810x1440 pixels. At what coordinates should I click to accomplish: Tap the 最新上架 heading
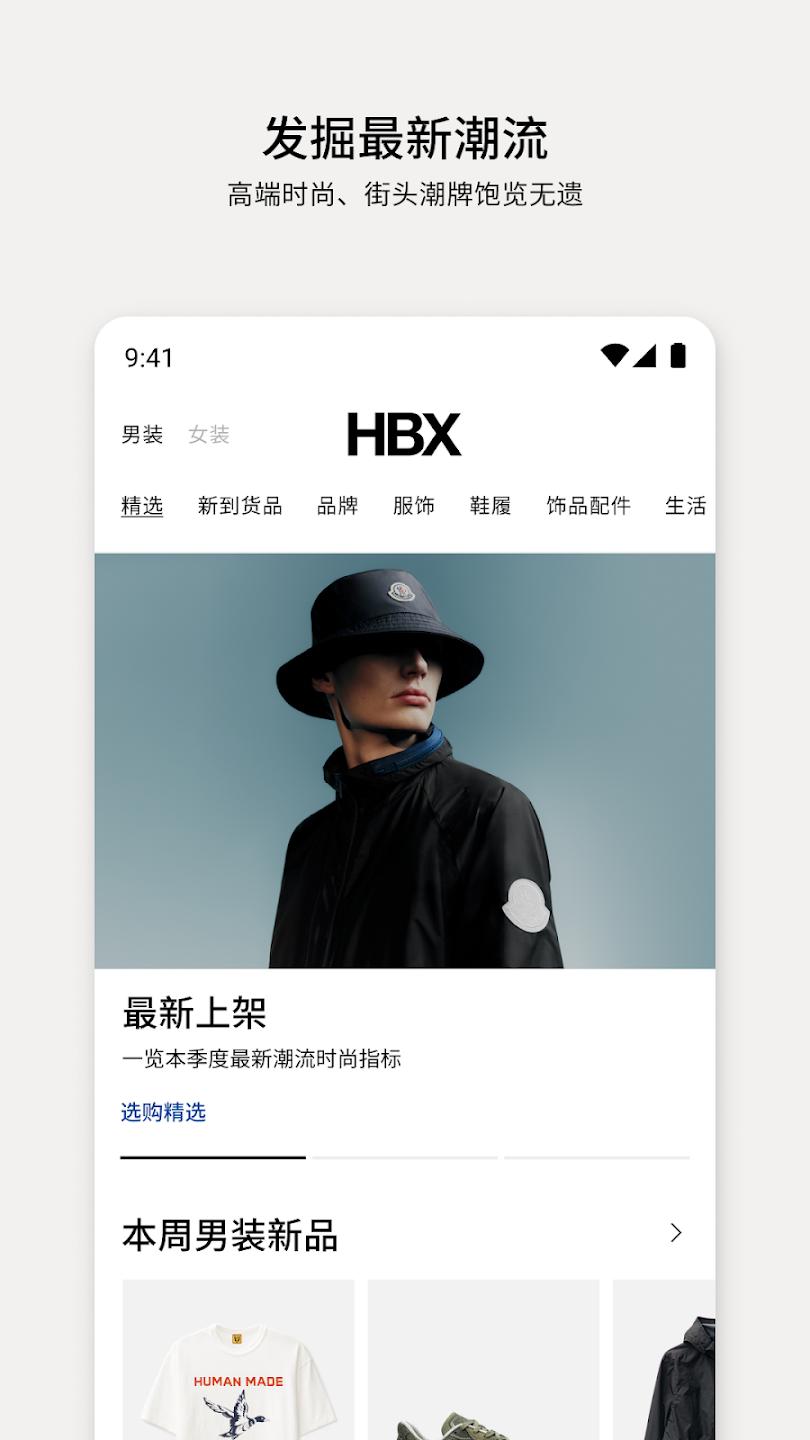(x=196, y=1012)
